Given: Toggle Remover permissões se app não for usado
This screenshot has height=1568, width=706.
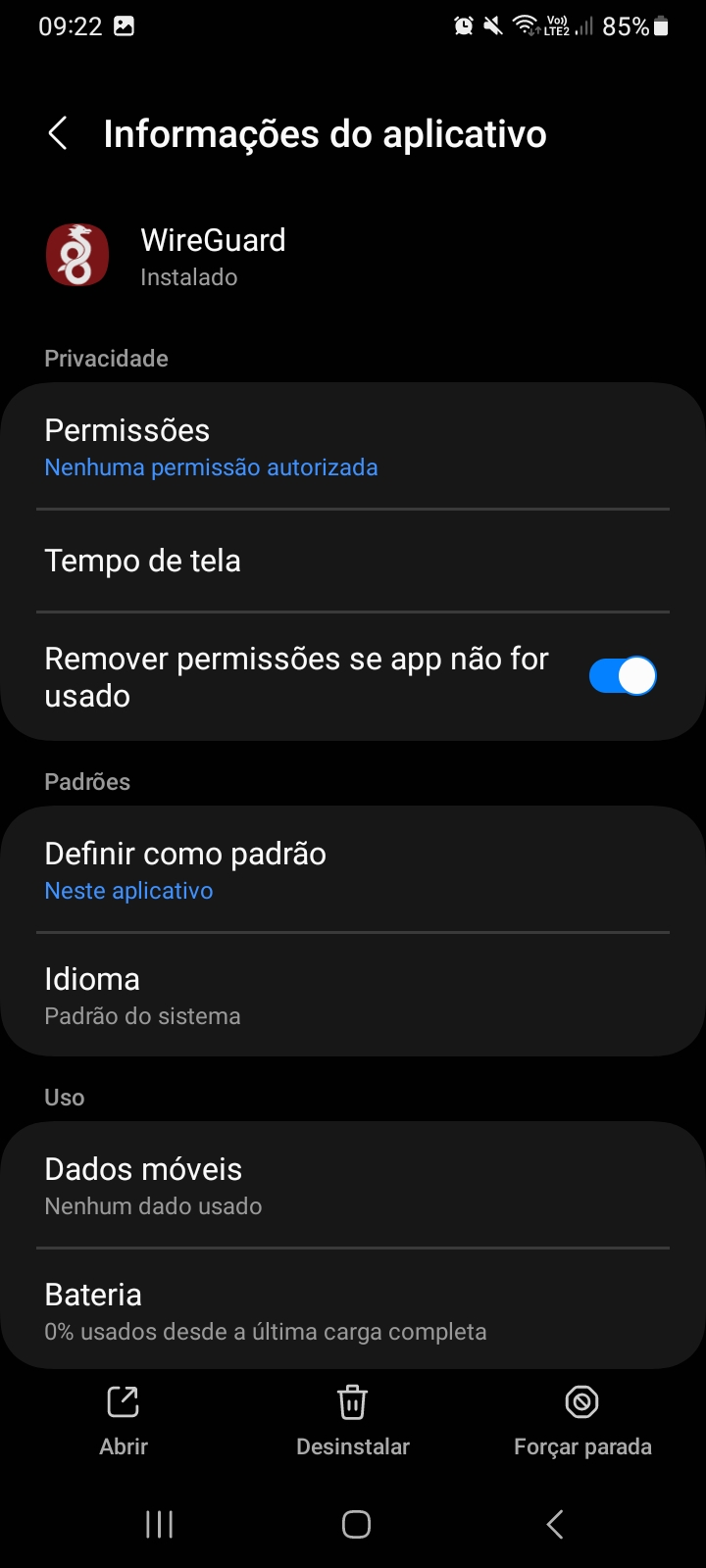Looking at the screenshot, I should 622,676.
